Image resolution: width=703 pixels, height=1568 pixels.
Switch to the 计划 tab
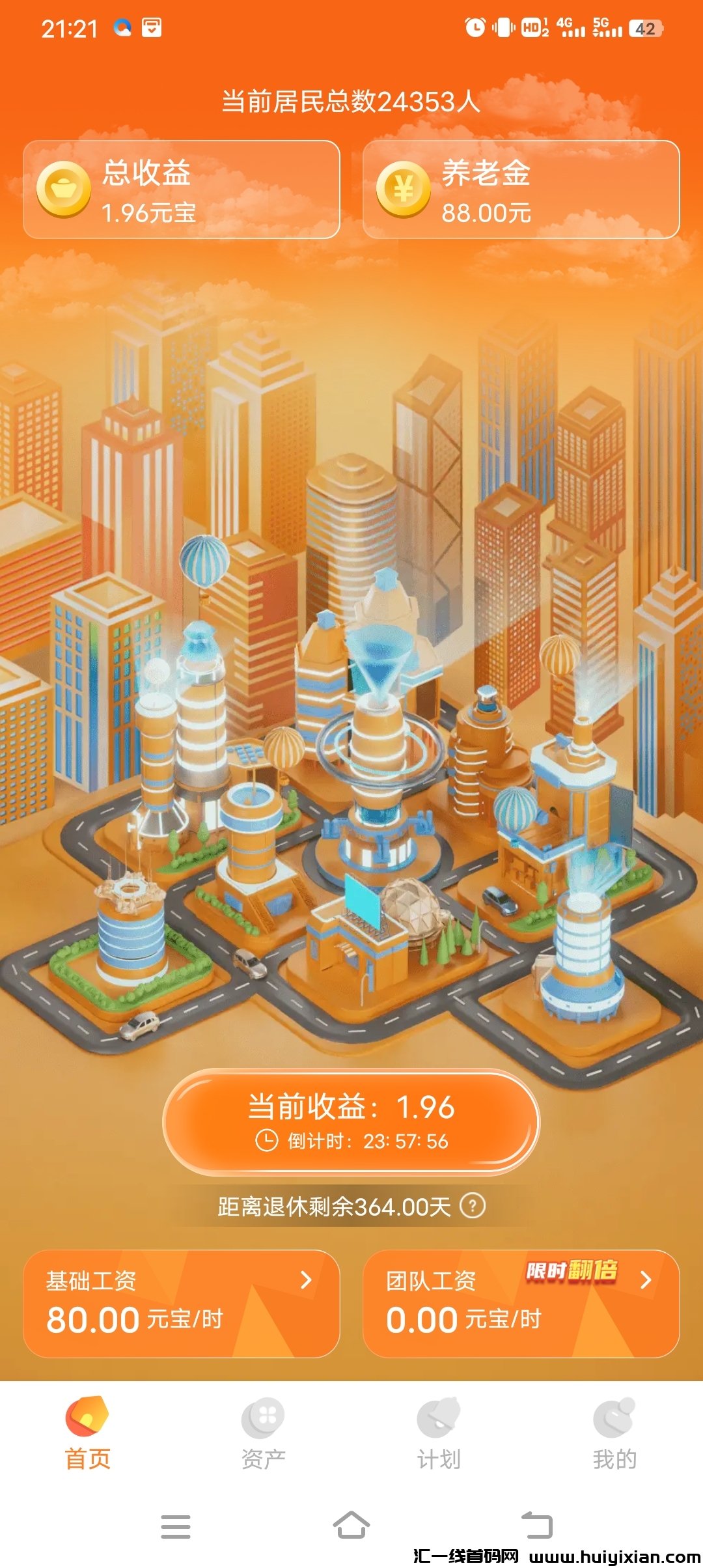(x=439, y=1433)
